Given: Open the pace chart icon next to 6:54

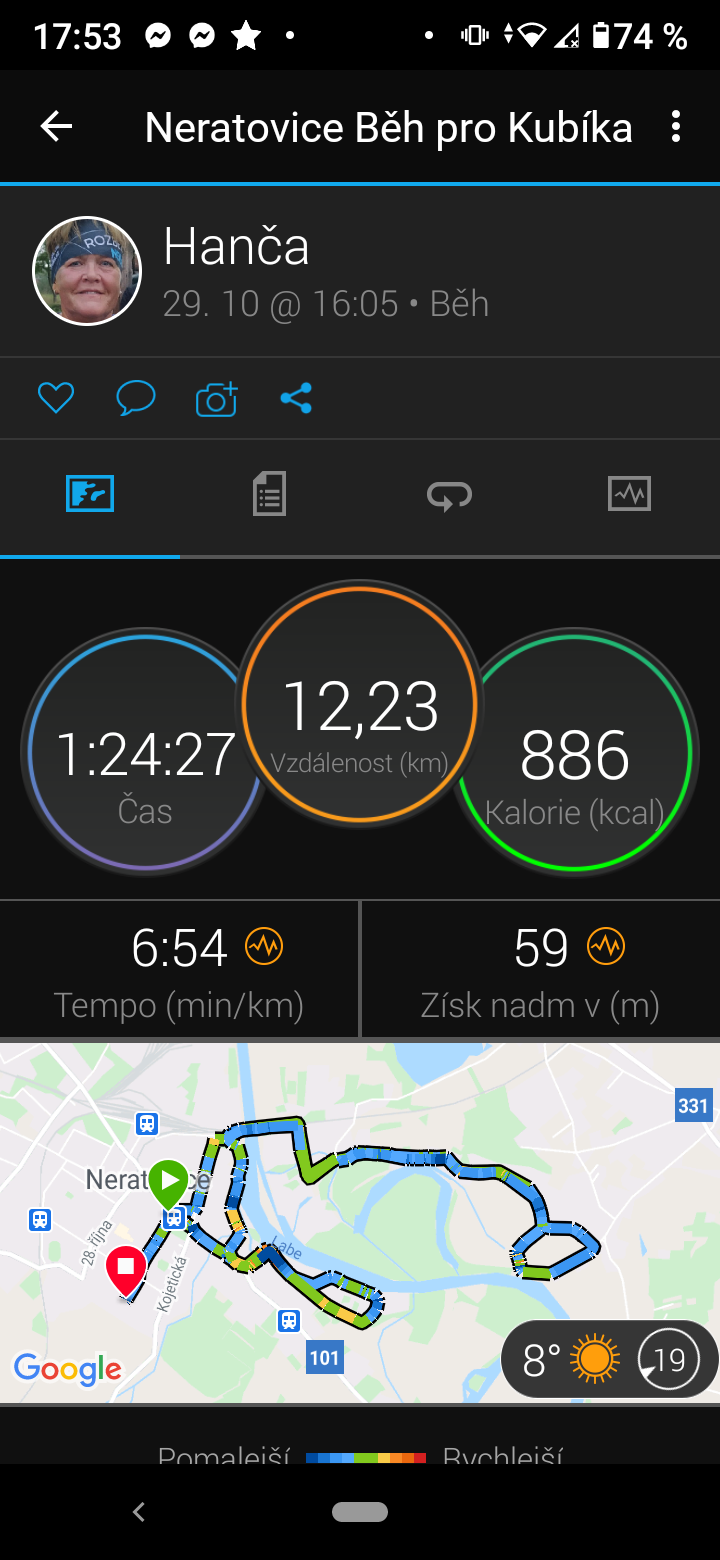Looking at the screenshot, I should click(x=264, y=945).
